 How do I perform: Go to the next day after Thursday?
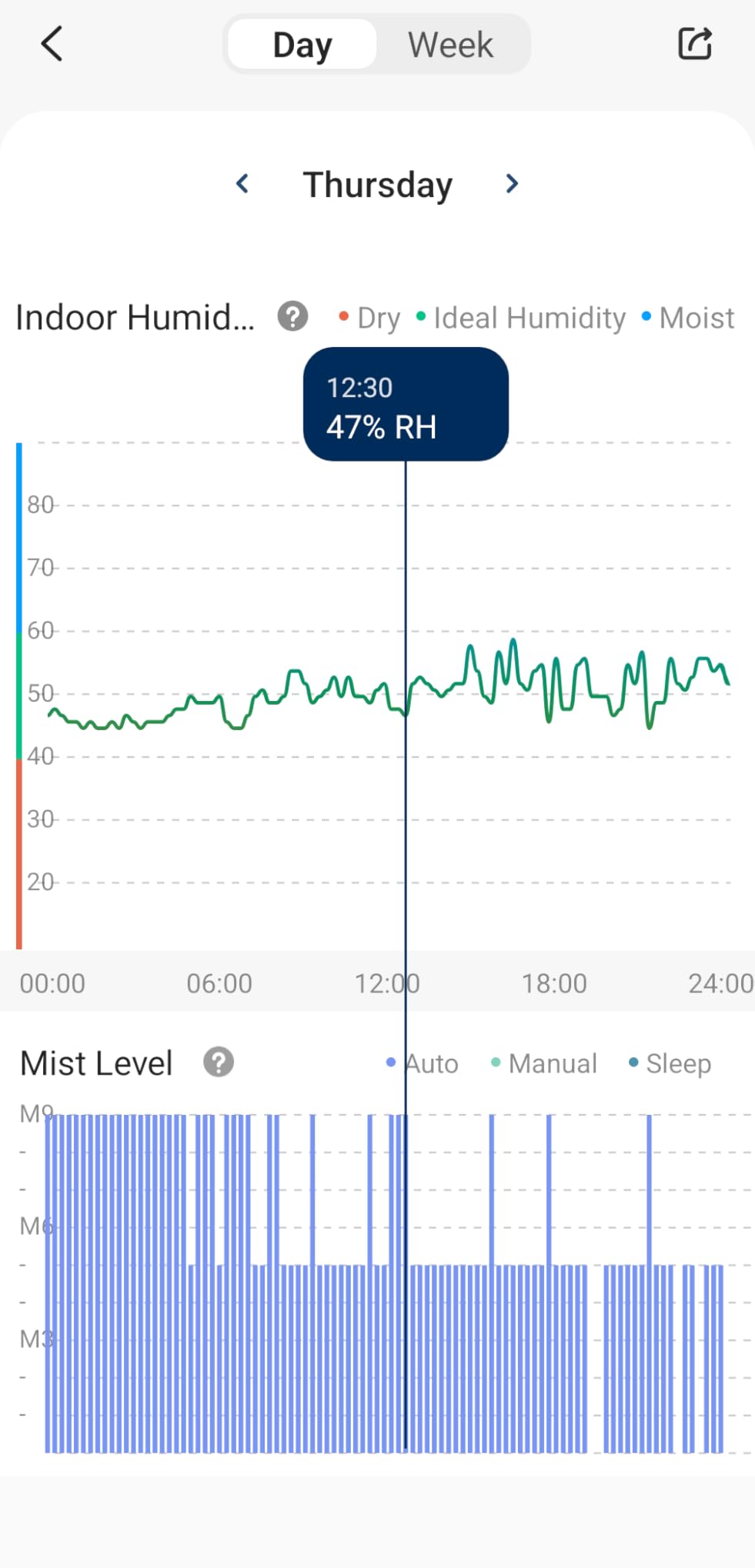512,184
